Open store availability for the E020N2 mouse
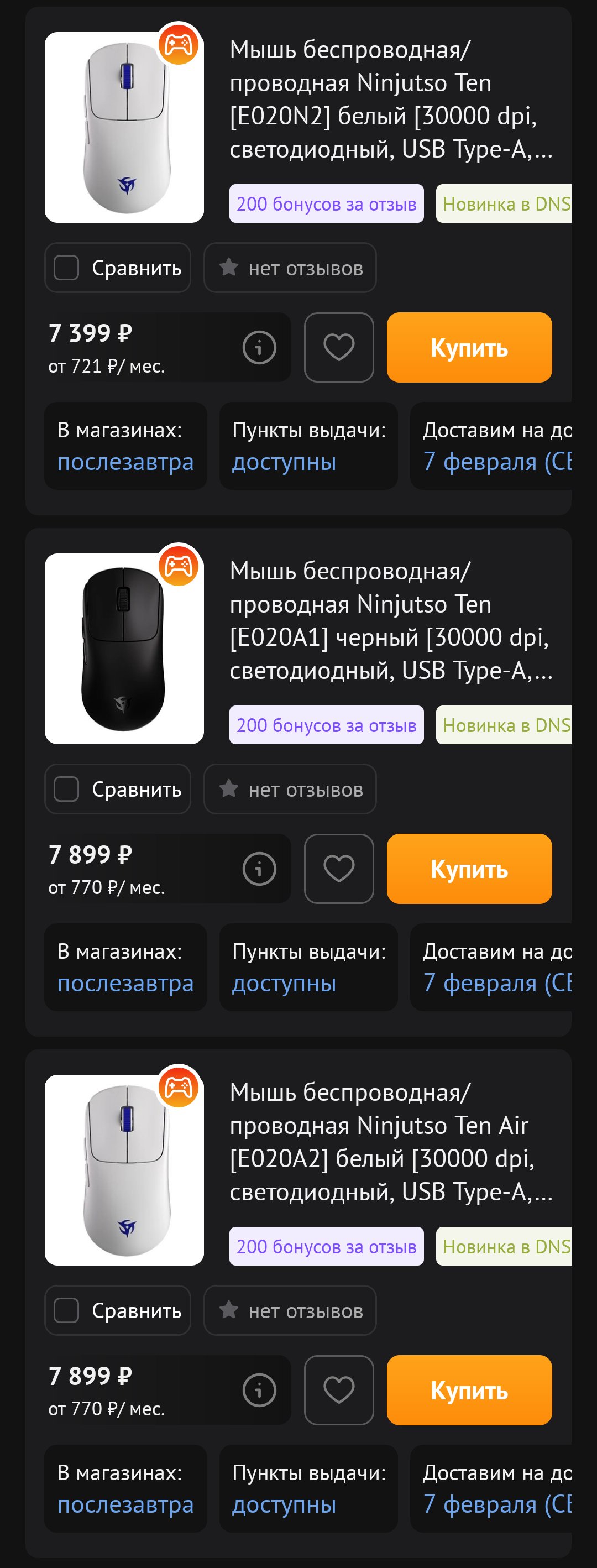Screen dimensions: 597x1568 coord(125,446)
